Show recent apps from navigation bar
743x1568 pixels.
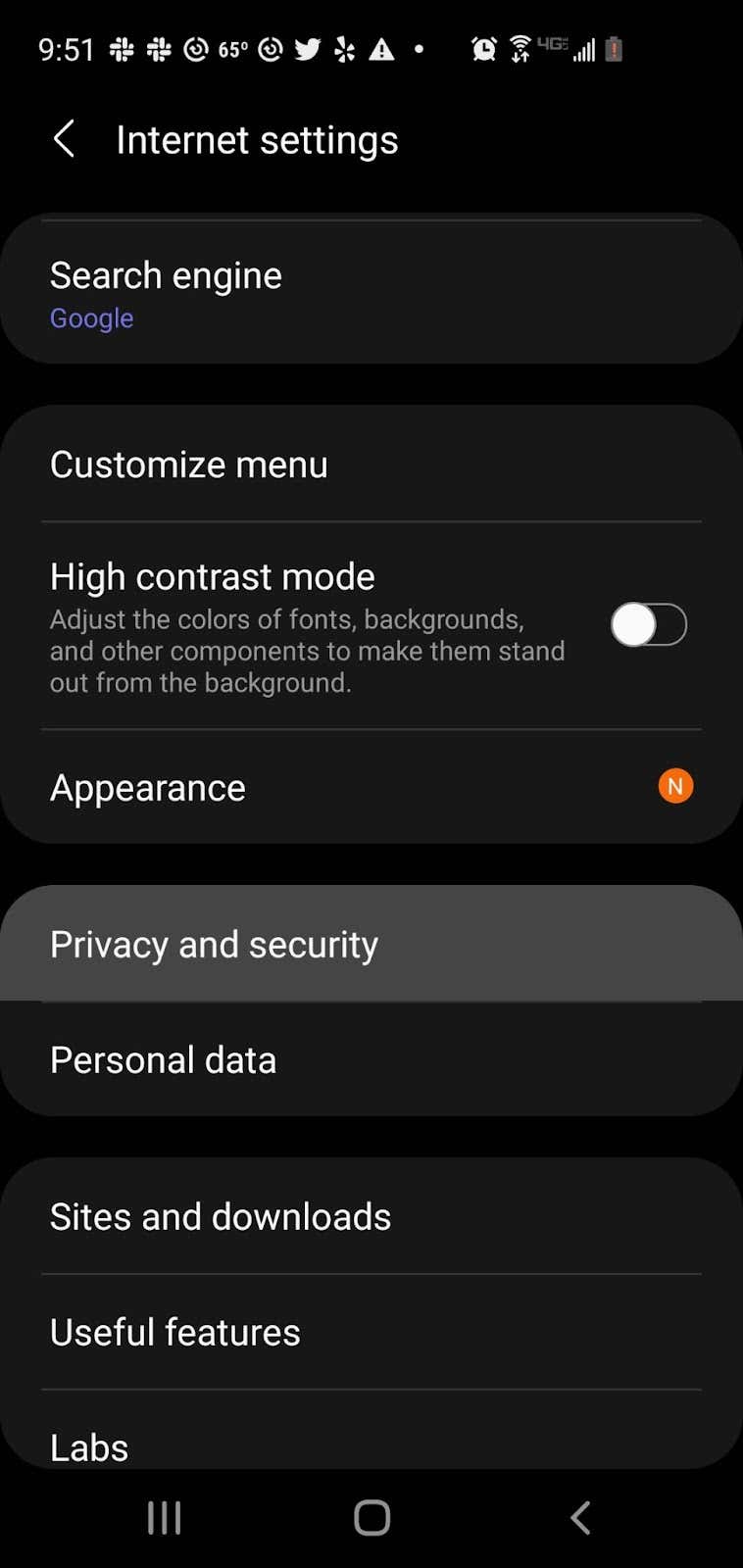click(x=164, y=1518)
